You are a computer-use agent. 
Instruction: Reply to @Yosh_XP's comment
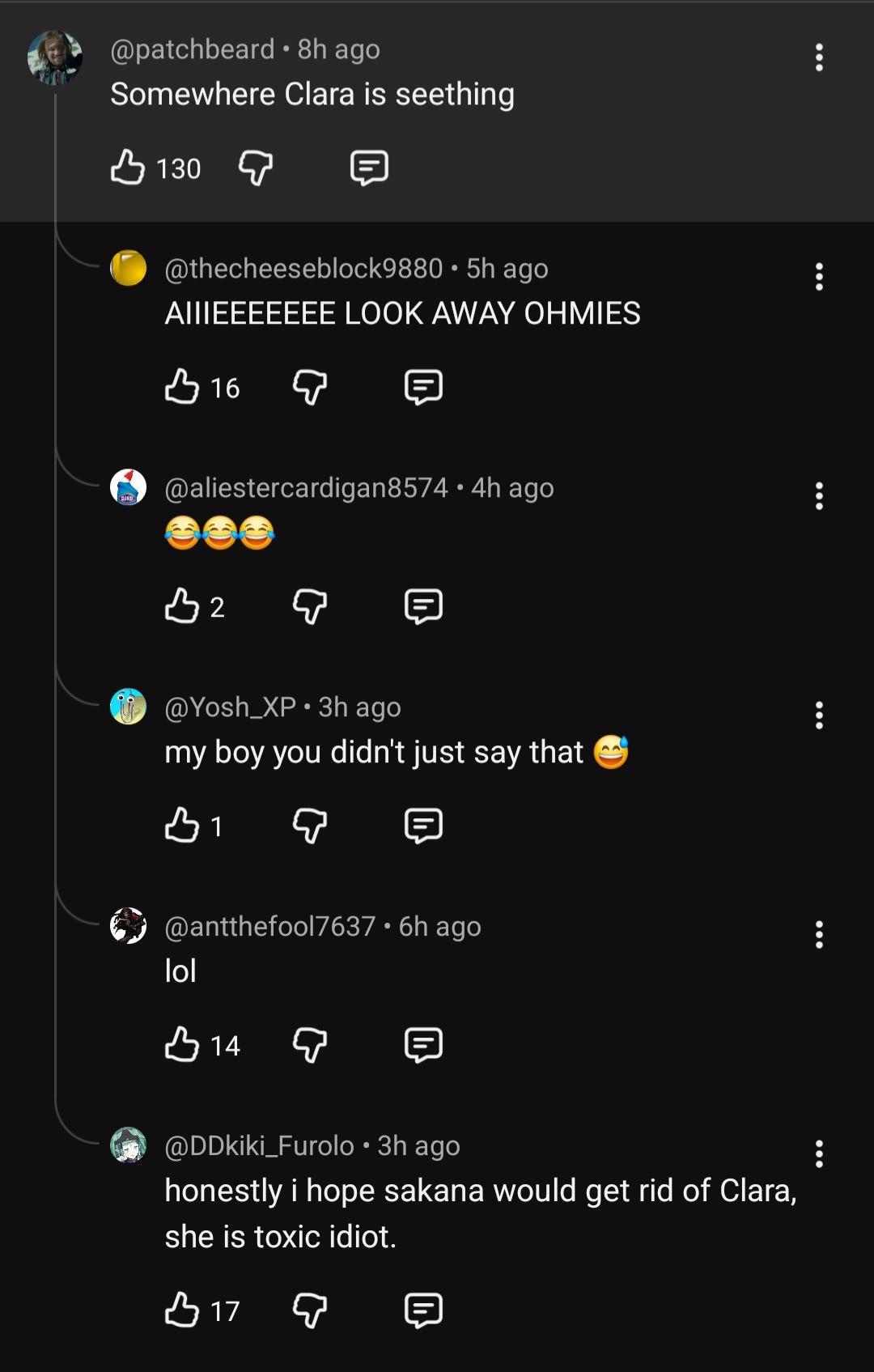[423, 826]
